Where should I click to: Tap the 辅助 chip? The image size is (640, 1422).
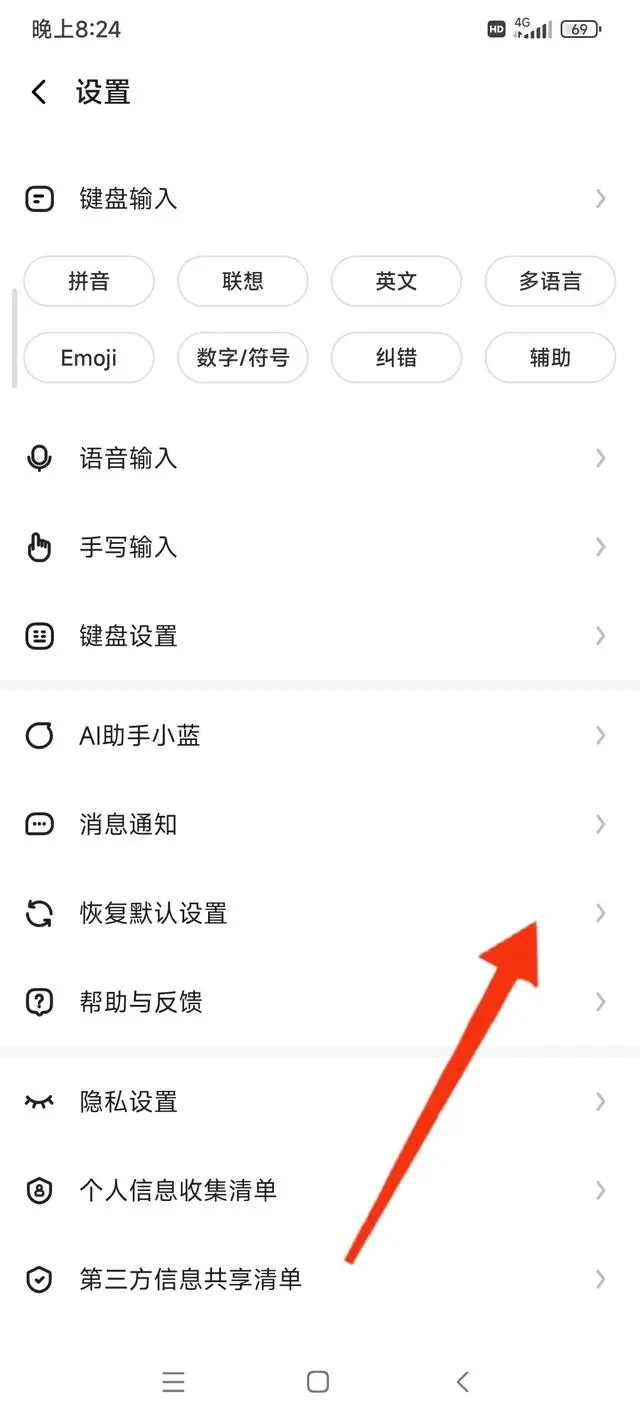550,358
